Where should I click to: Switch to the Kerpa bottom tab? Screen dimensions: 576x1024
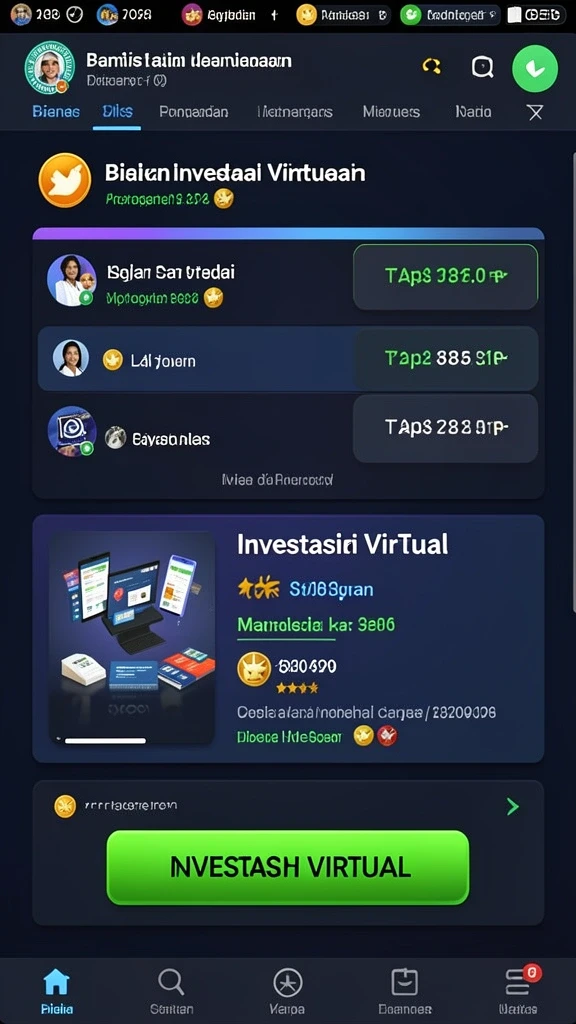click(x=288, y=991)
